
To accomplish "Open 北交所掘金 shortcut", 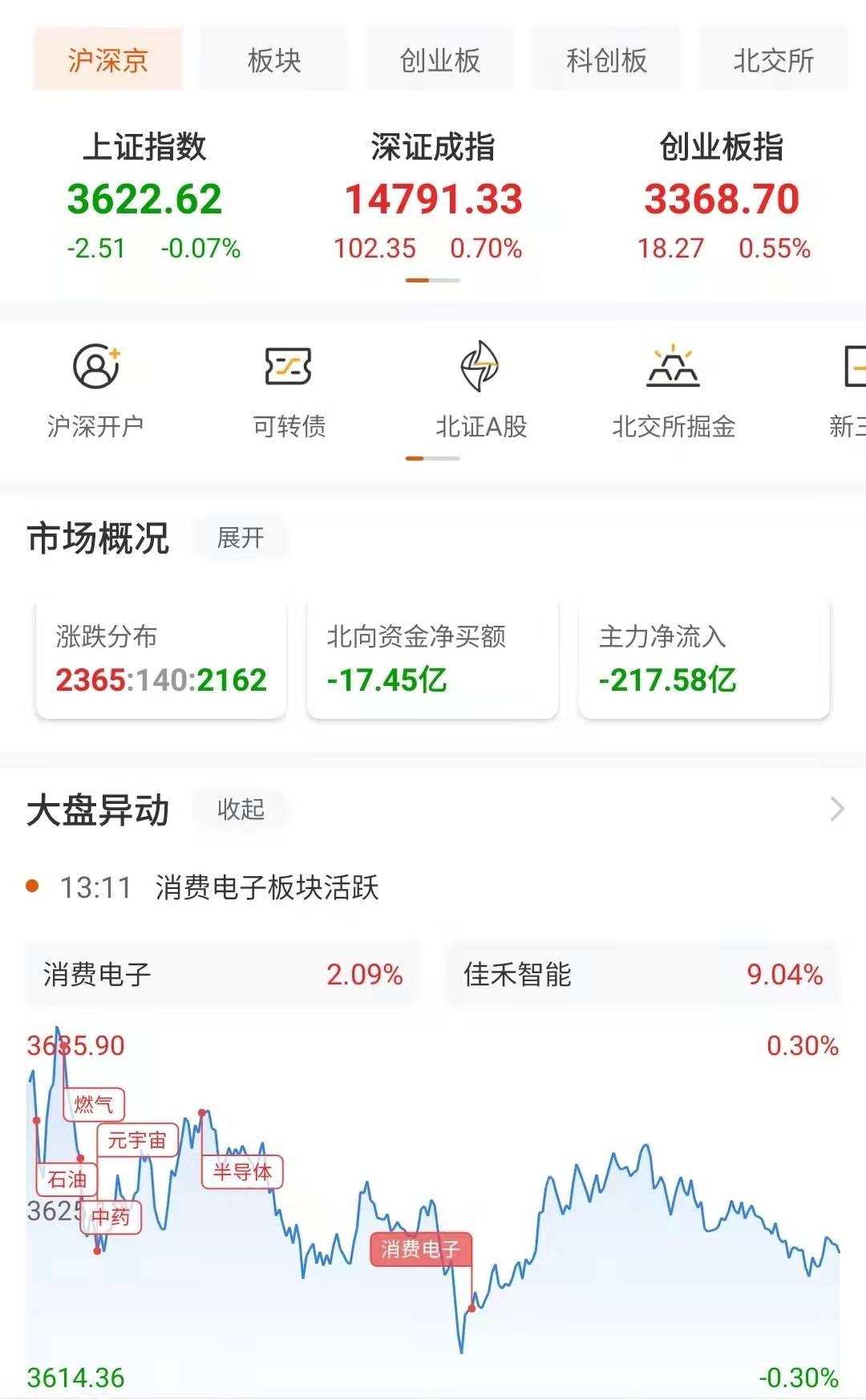I will (674, 391).
